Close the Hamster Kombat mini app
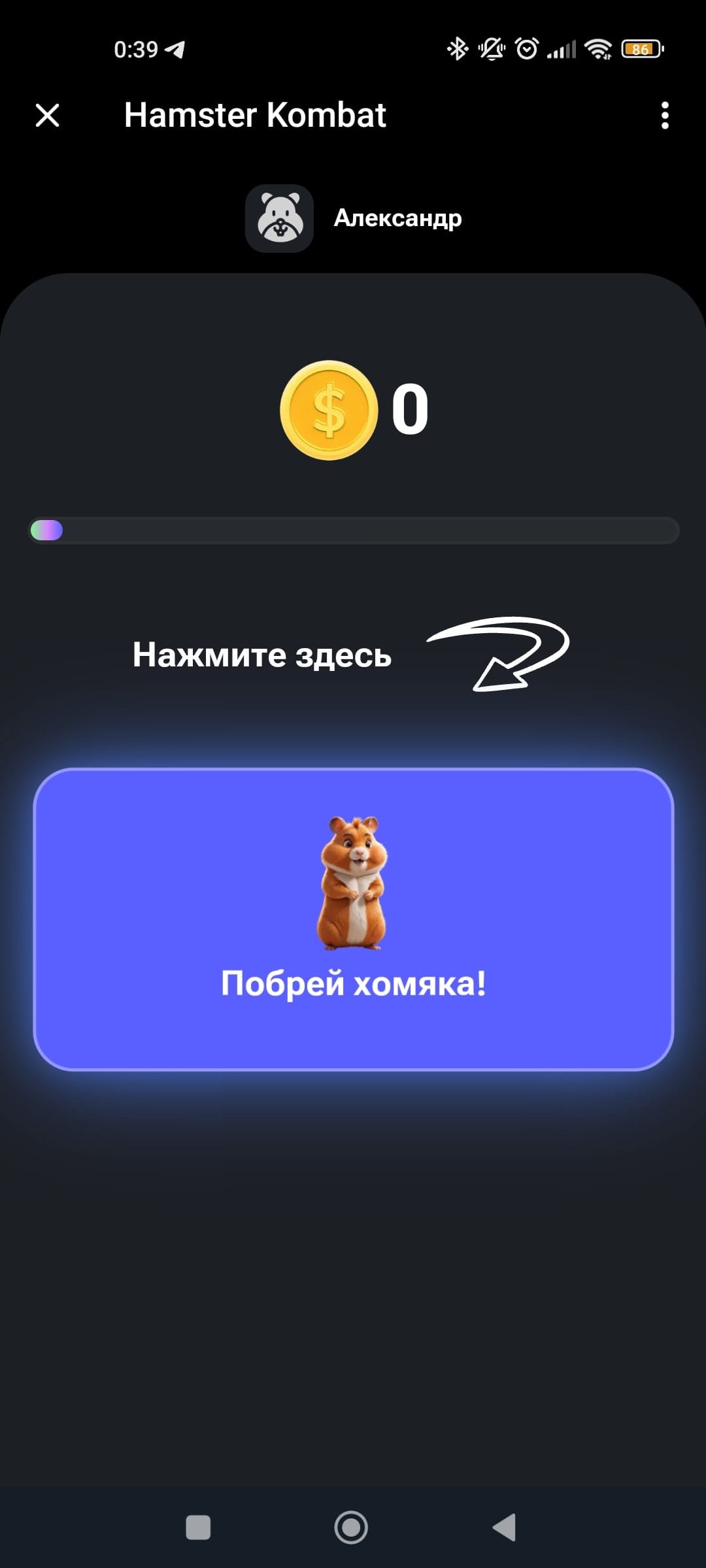The height and width of the screenshot is (1568, 706). click(47, 116)
